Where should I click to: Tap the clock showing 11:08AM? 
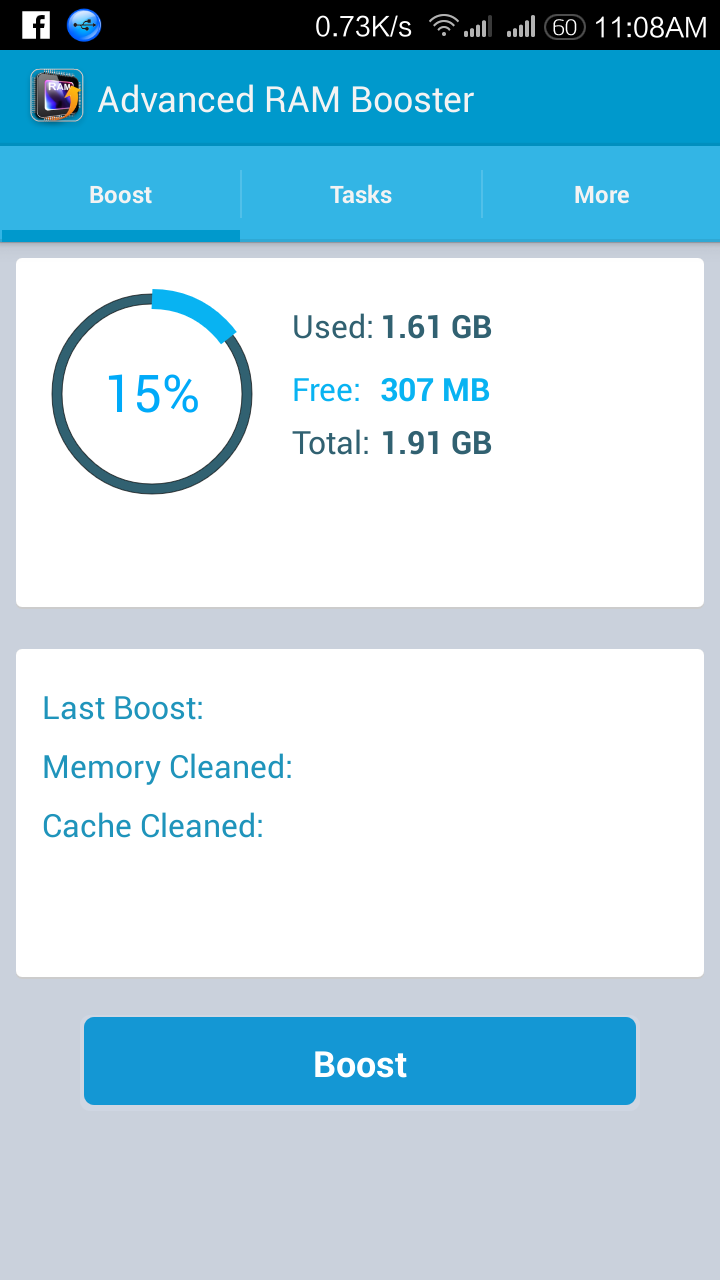click(651, 27)
